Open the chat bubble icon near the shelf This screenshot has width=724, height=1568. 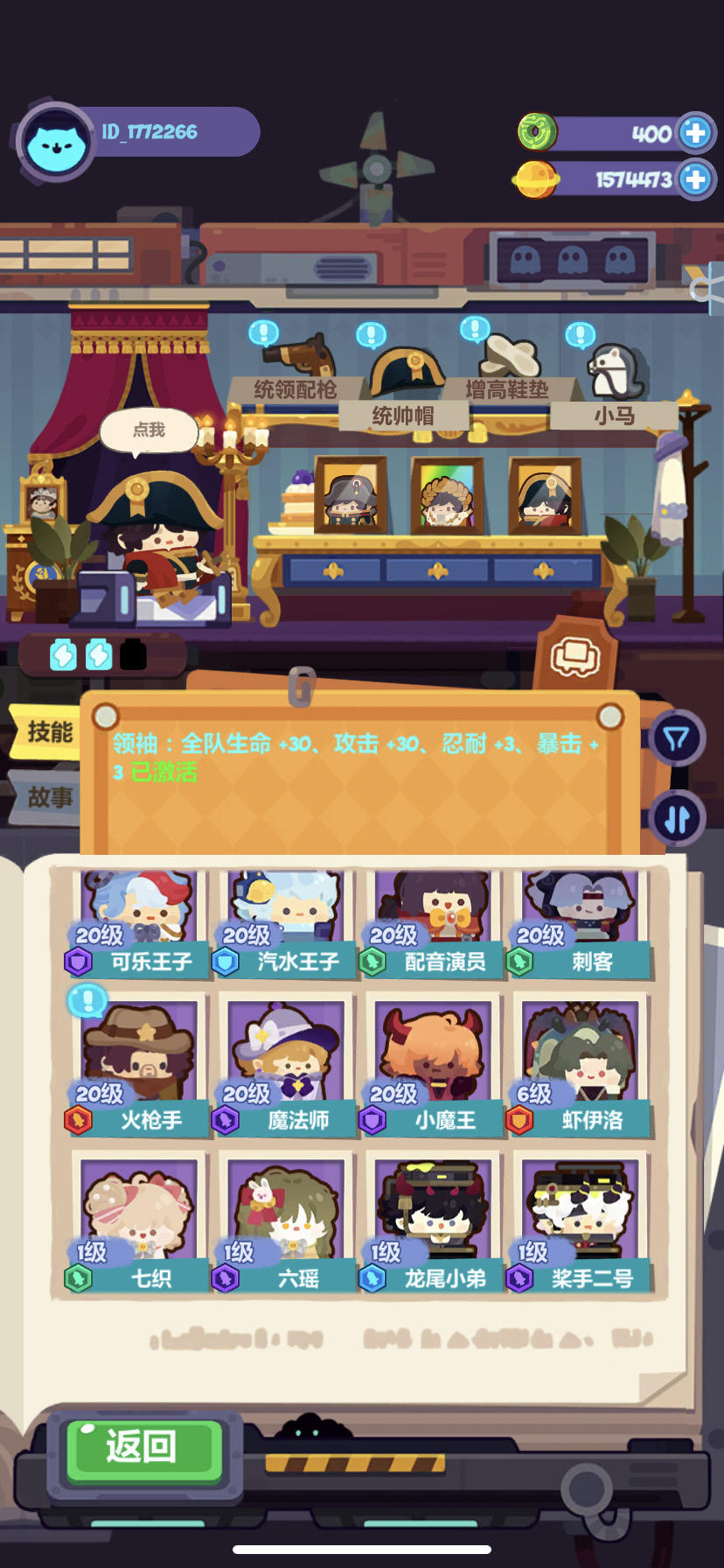[x=574, y=658]
